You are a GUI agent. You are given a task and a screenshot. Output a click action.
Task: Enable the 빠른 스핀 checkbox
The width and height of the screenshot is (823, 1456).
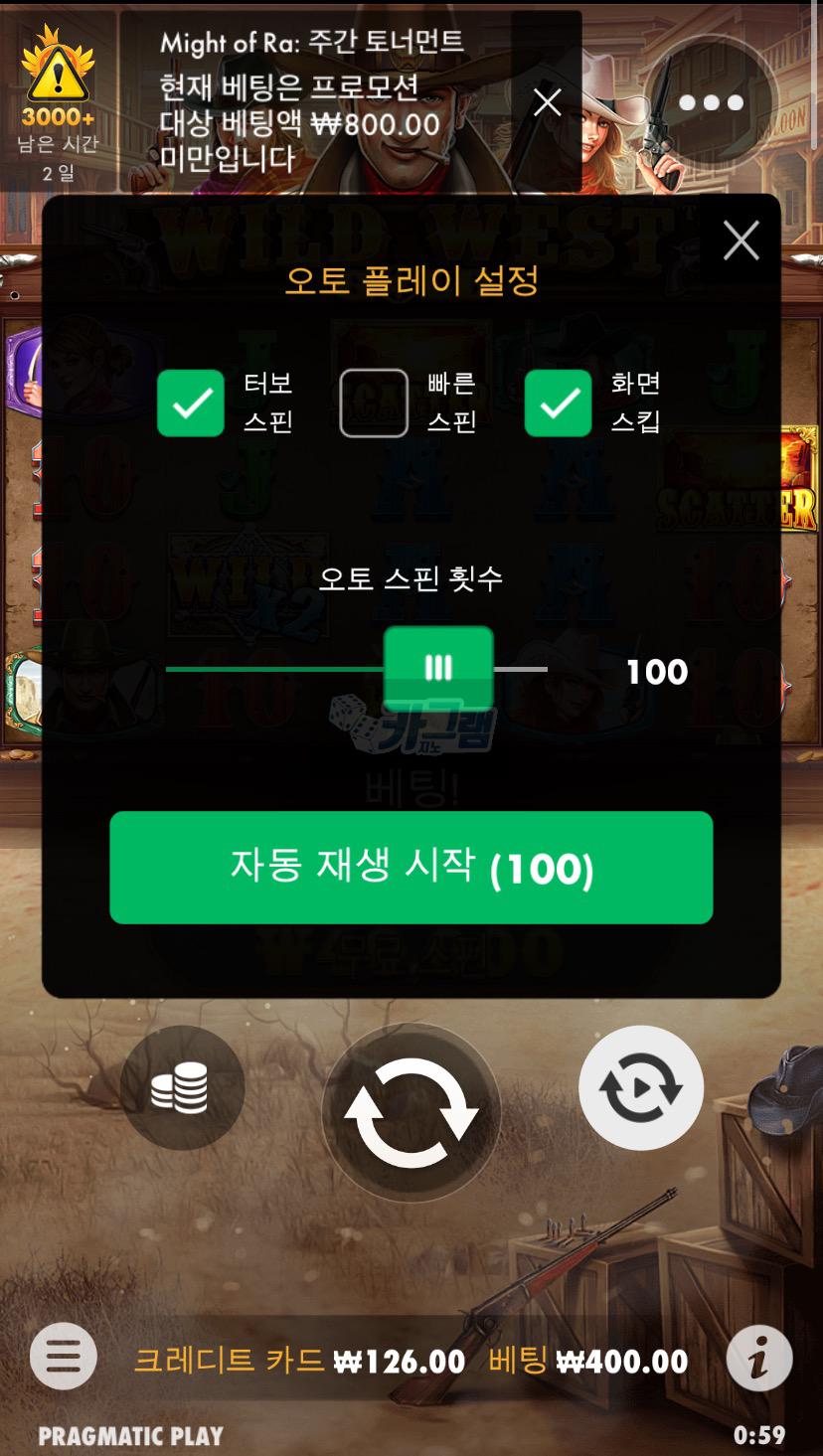click(x=374, y=403)
